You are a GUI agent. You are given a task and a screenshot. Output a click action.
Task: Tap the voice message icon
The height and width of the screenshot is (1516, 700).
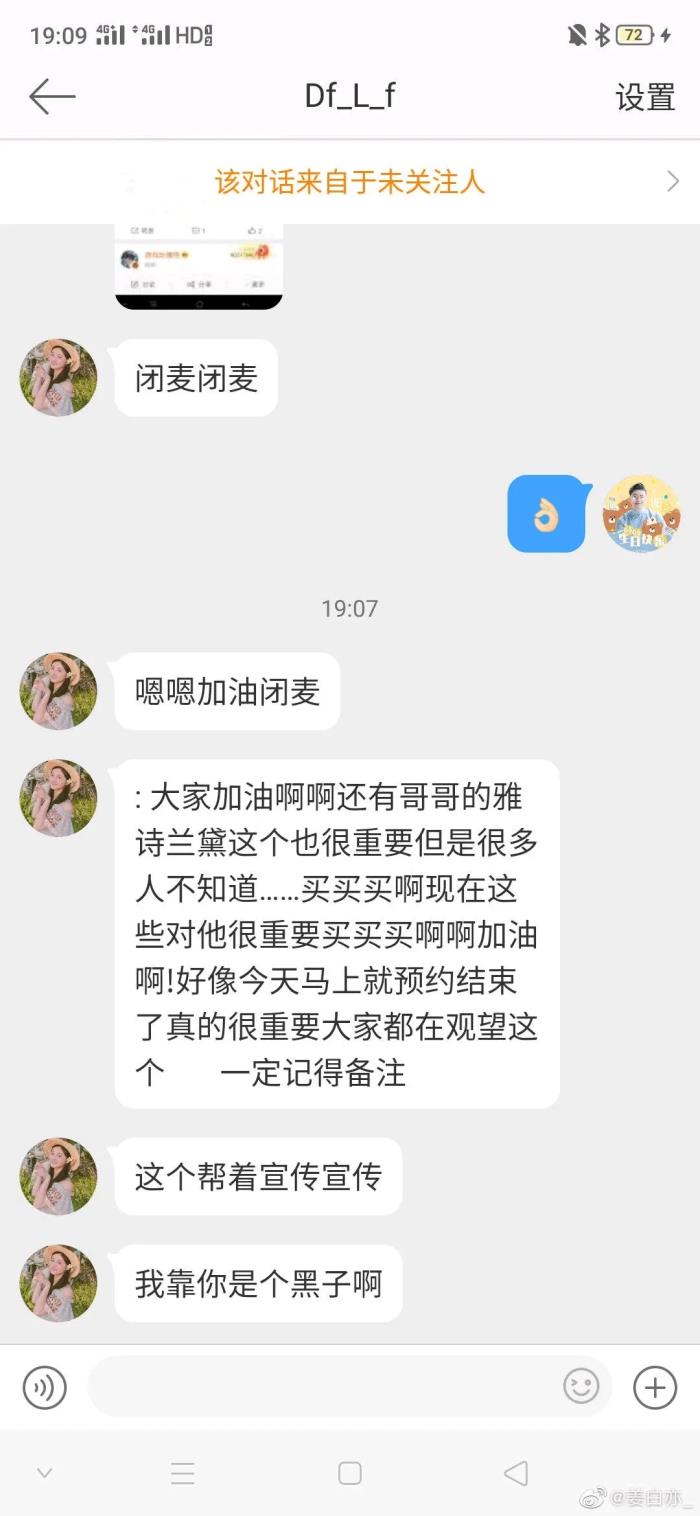click(x=45, y=1387)
